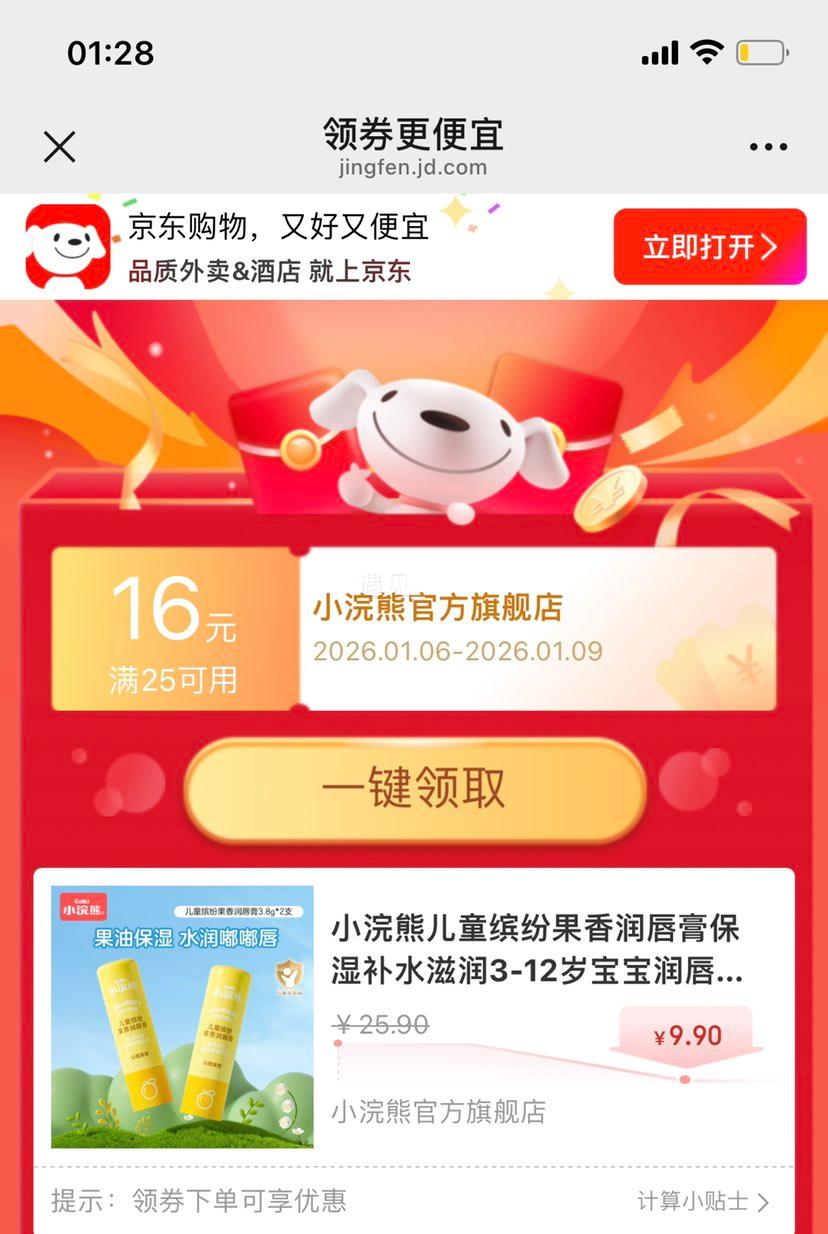Screen dimensions: 828x1234
Task: Tap the jingfen.jd.com address text
Action: click(414, 167)
